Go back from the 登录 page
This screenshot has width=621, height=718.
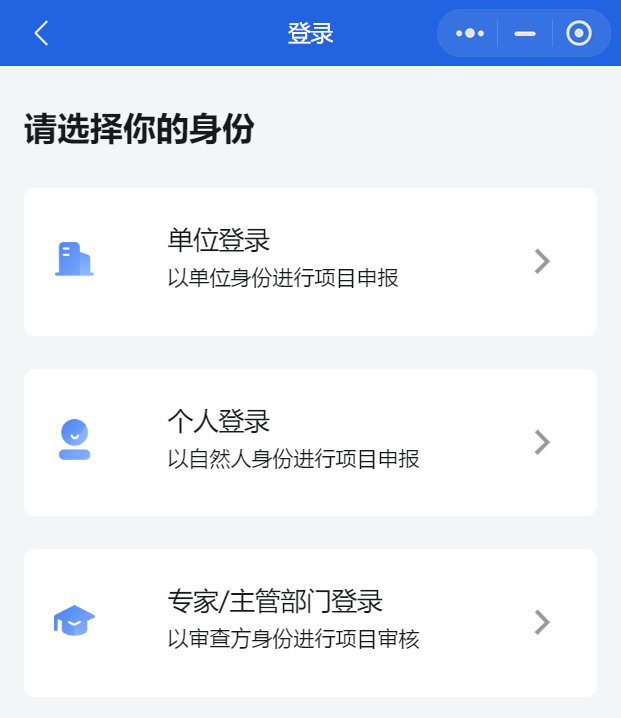click(41, 33)
